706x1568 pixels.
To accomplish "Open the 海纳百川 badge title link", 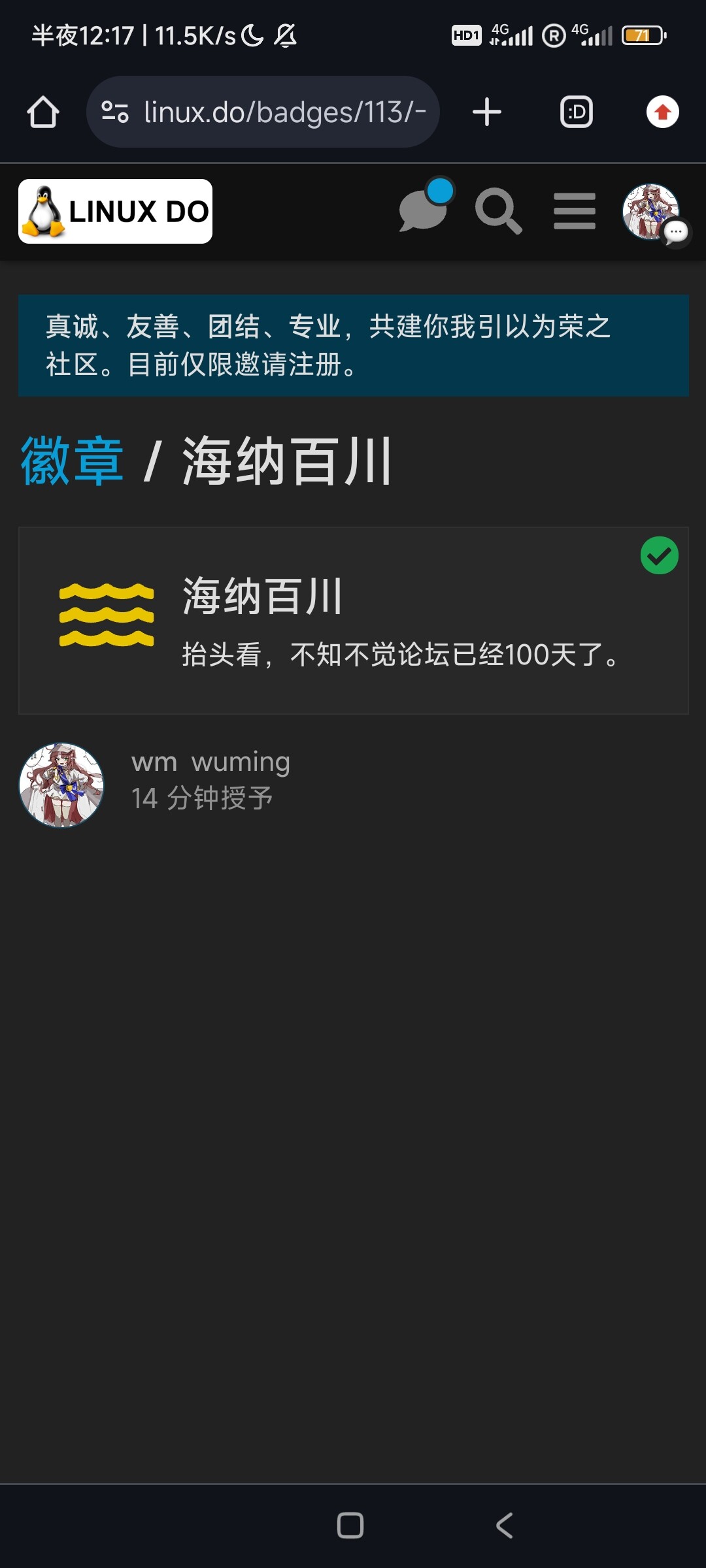I will pyautogui.click(x=263, y=596).
